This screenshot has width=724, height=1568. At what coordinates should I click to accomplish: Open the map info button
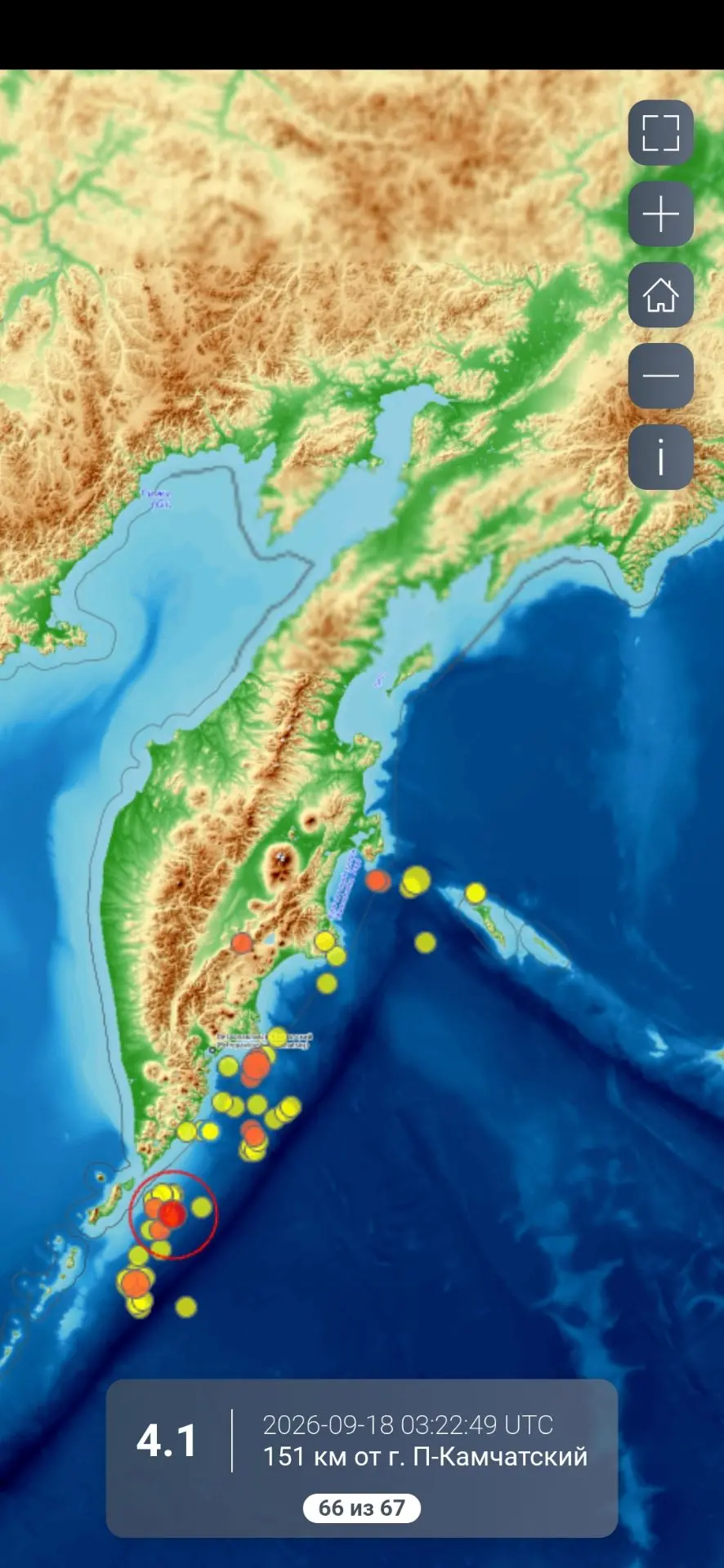(660, 457)
